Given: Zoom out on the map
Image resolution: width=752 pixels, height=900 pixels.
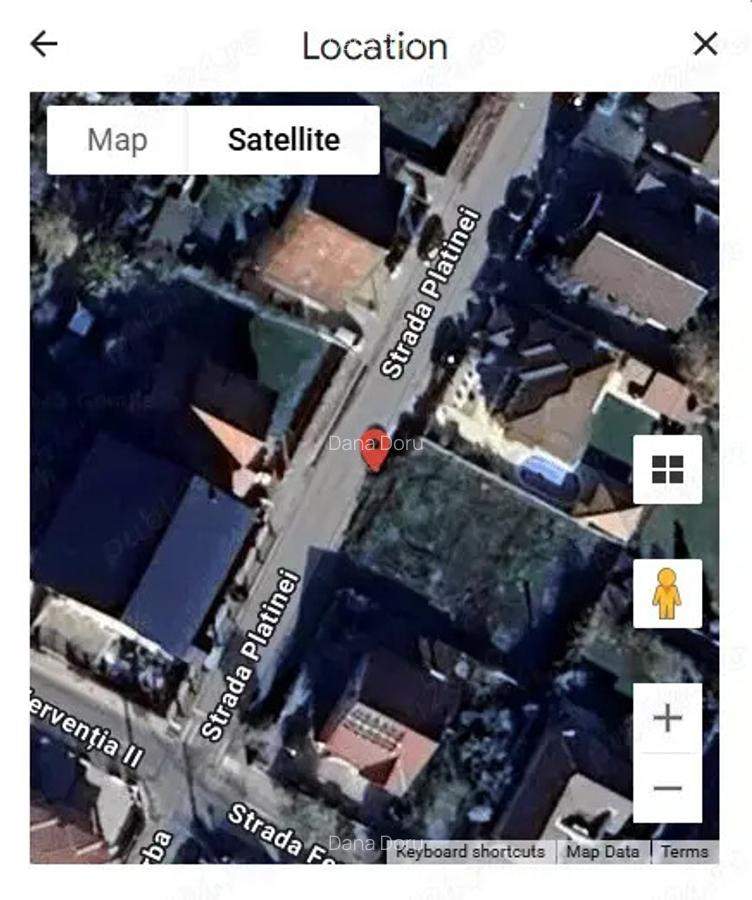Looking at the screenshot, I should pos(667,788).
